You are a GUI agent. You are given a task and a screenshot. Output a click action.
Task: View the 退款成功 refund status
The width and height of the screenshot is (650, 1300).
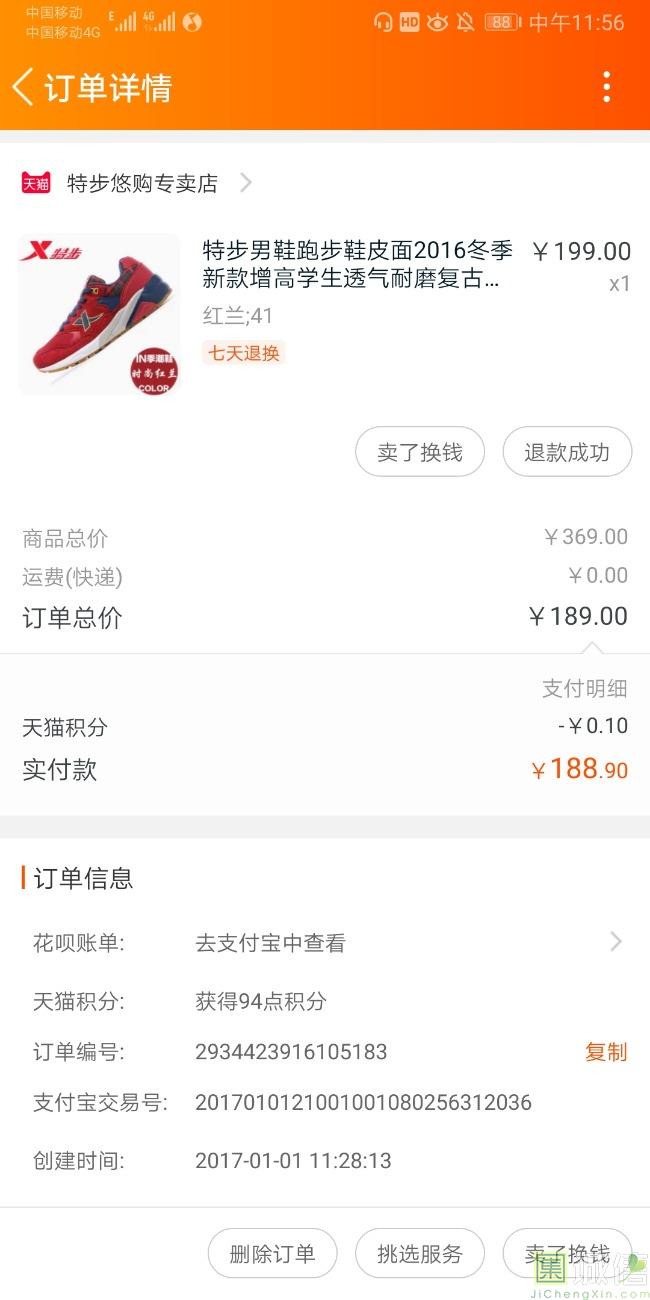[x=566, y=452]
